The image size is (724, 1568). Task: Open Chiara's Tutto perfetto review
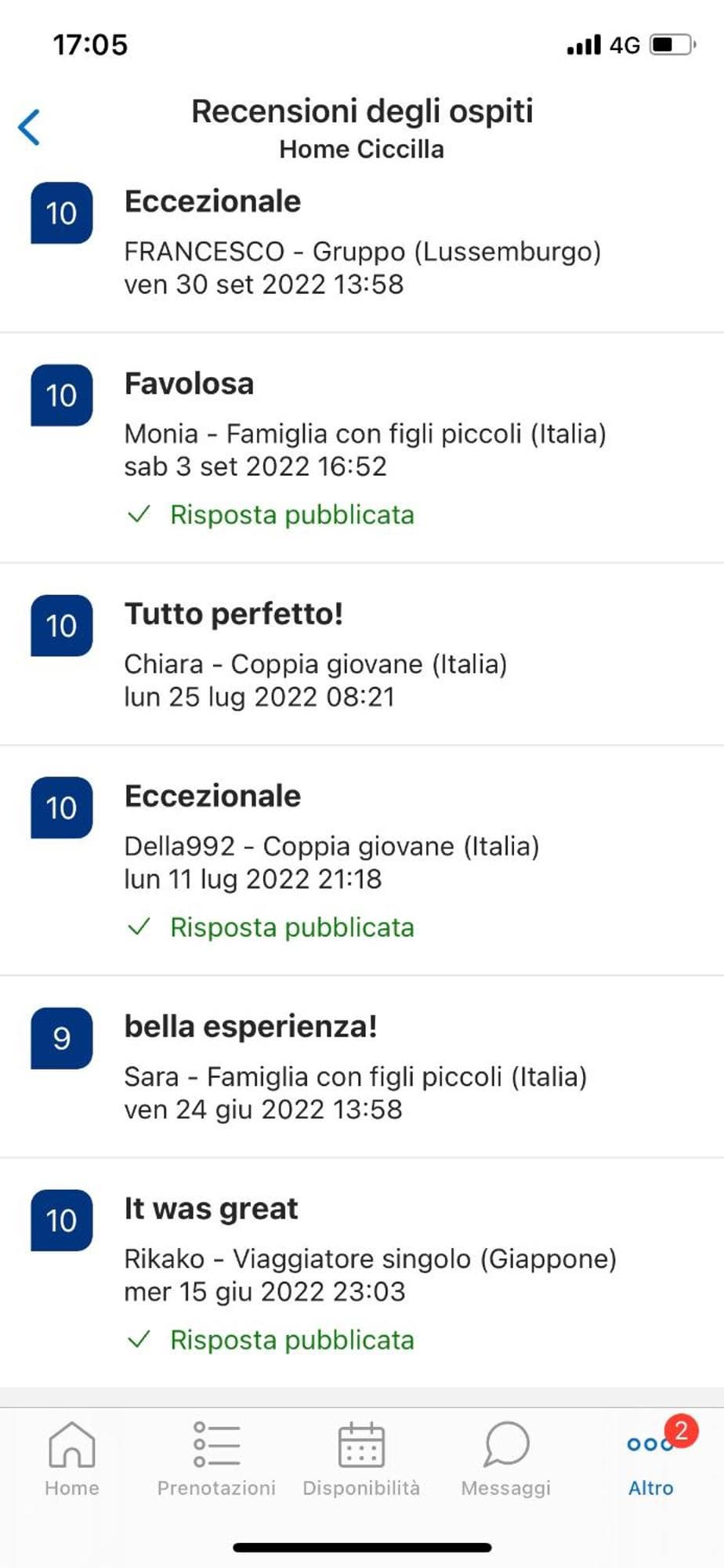pyautogui.click(x=360, y=655)
